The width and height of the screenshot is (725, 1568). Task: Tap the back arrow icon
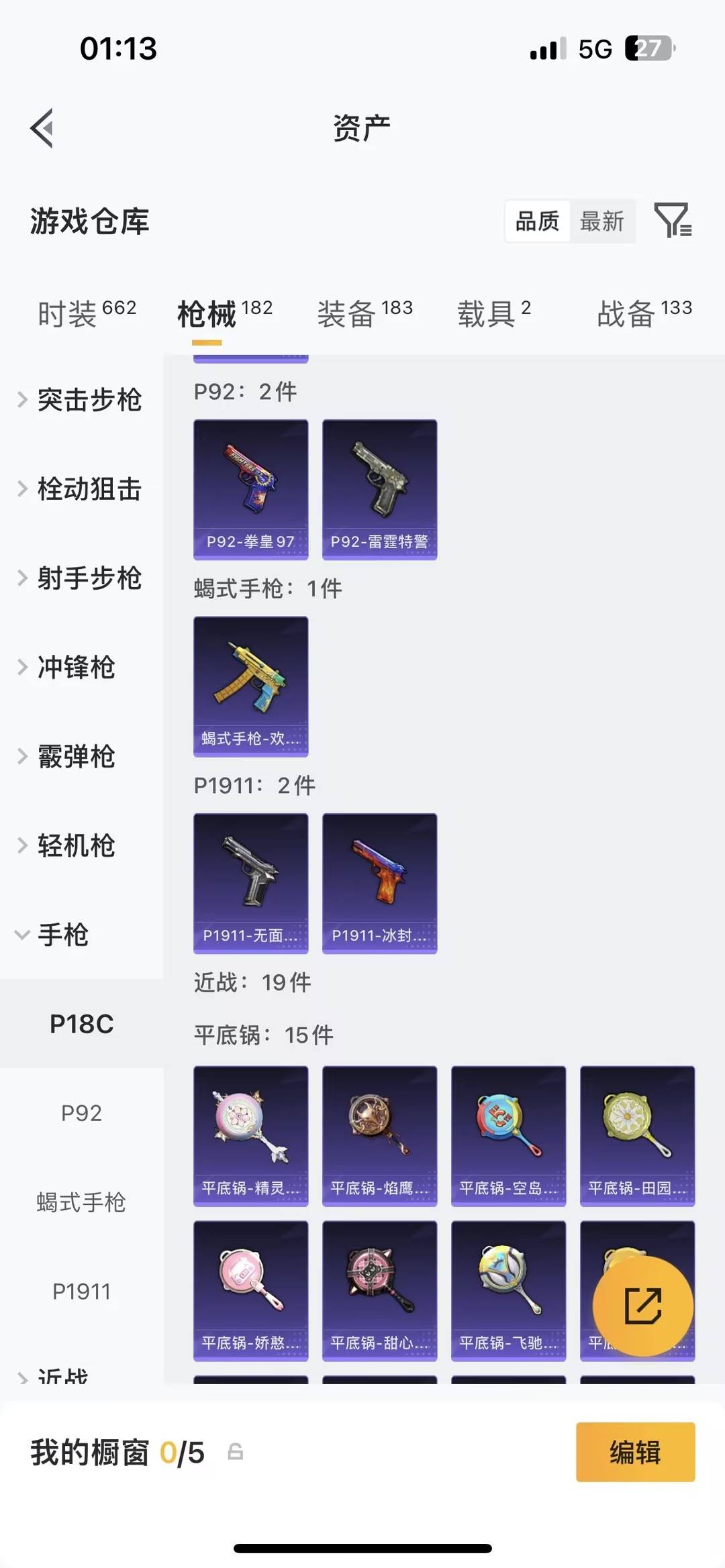coord(42,128)
